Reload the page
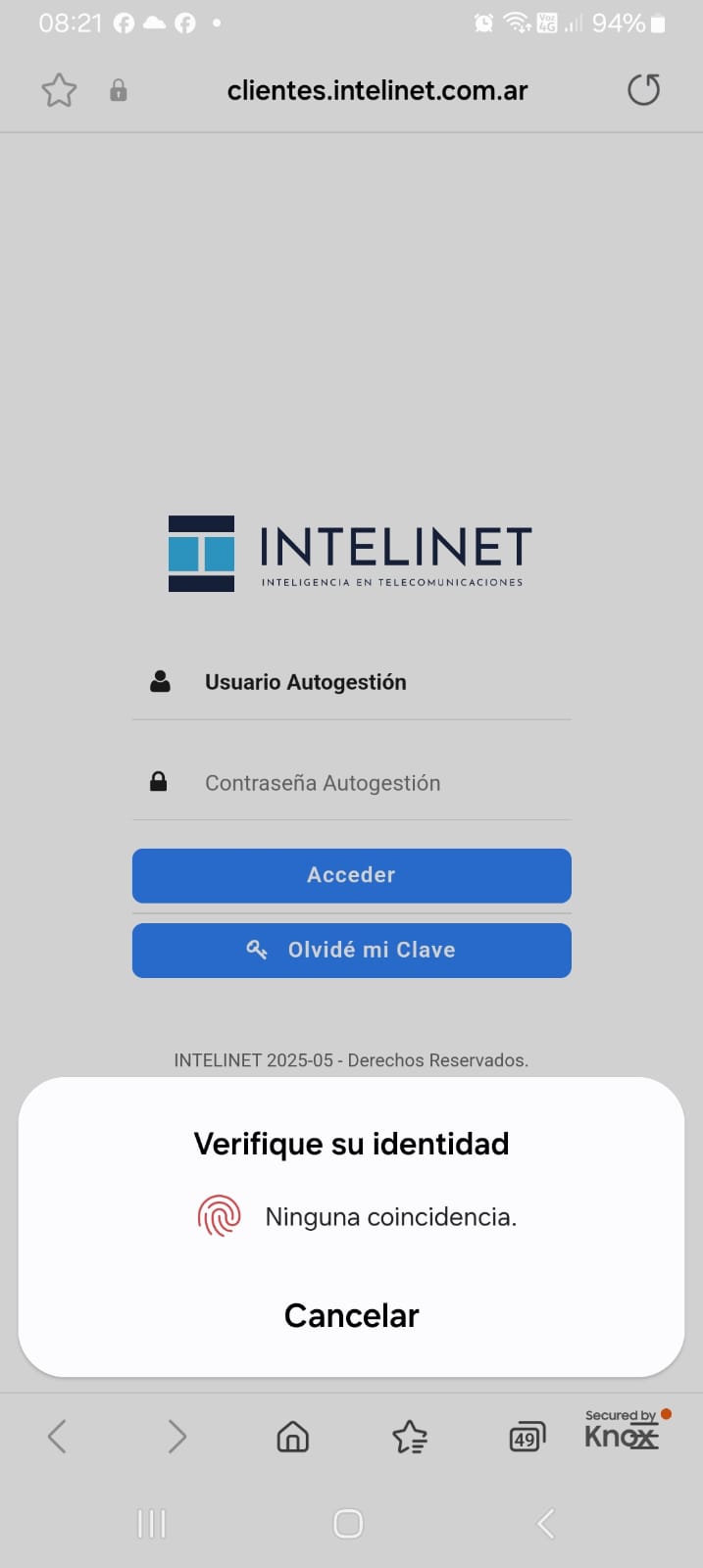Viewport: 703px width, 1568px height. click(643, 90)
